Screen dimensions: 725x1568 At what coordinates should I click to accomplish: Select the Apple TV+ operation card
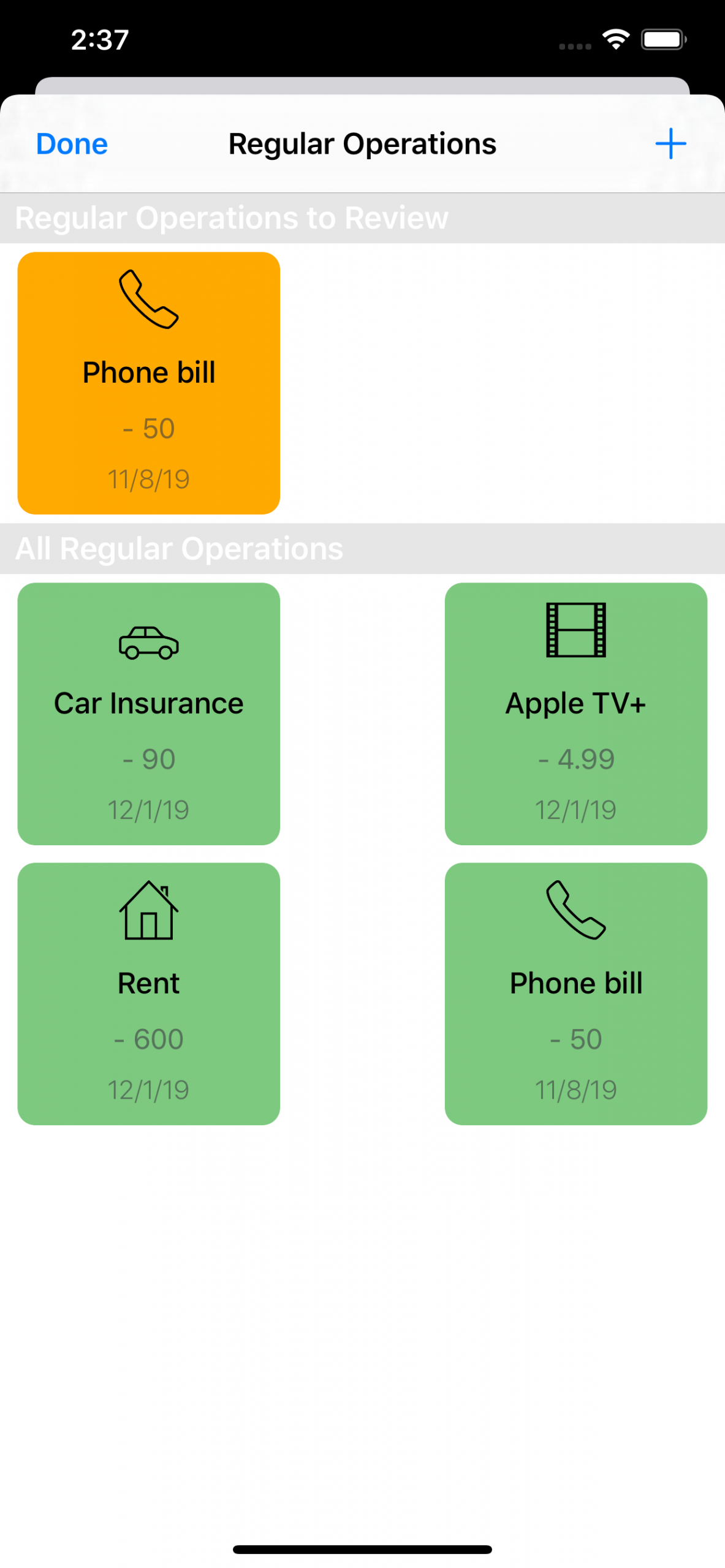tap(575, 714)
